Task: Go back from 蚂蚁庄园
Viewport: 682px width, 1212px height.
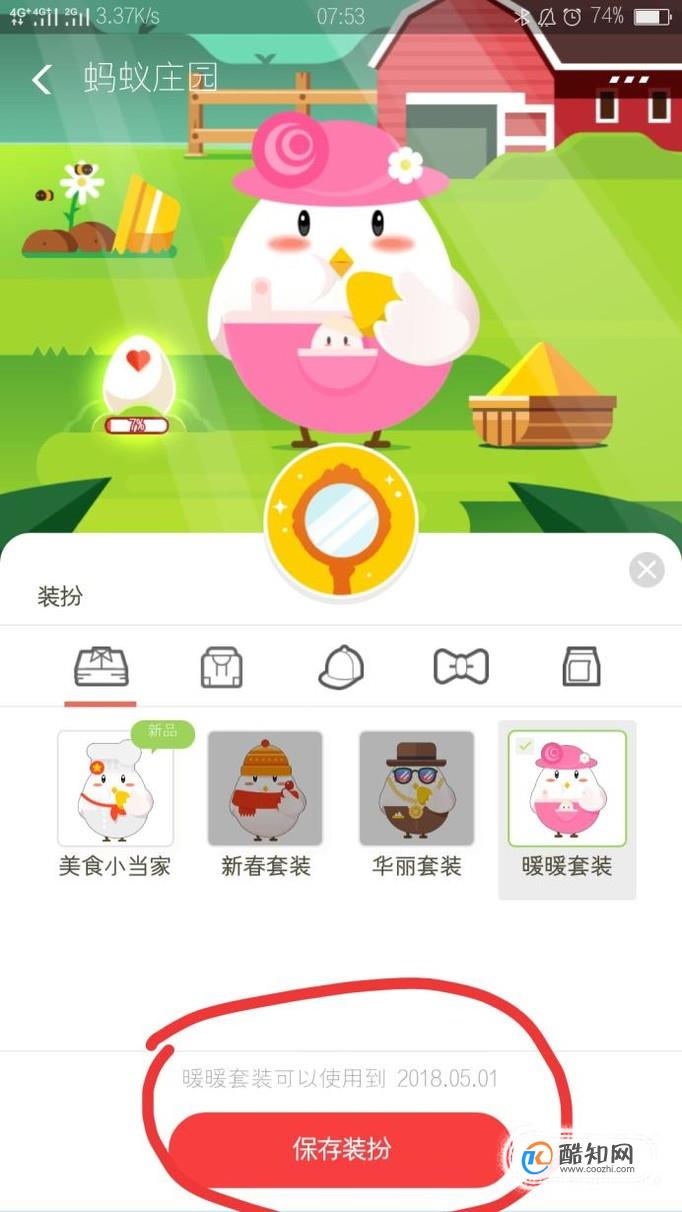Action: pos(42,80)
